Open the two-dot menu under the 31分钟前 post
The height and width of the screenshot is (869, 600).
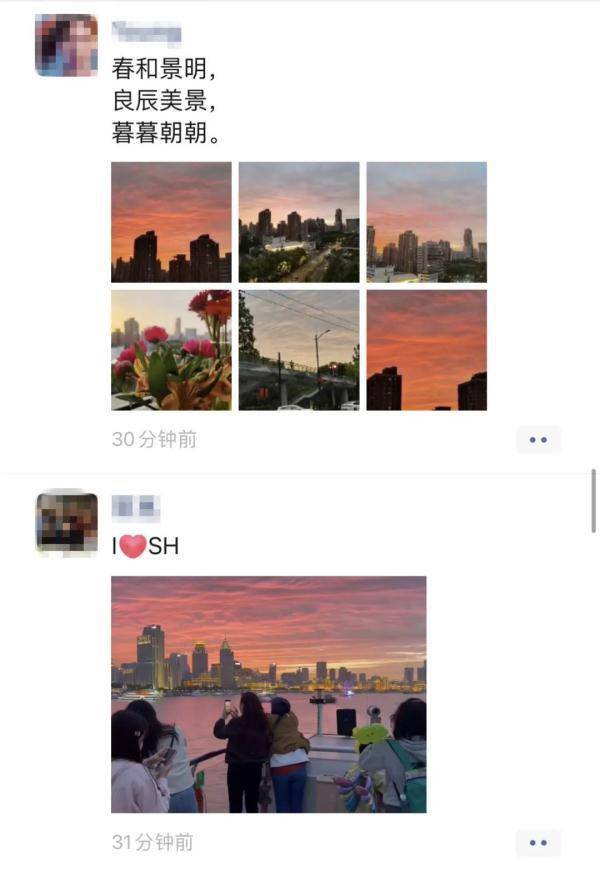[x=538, y=843]
